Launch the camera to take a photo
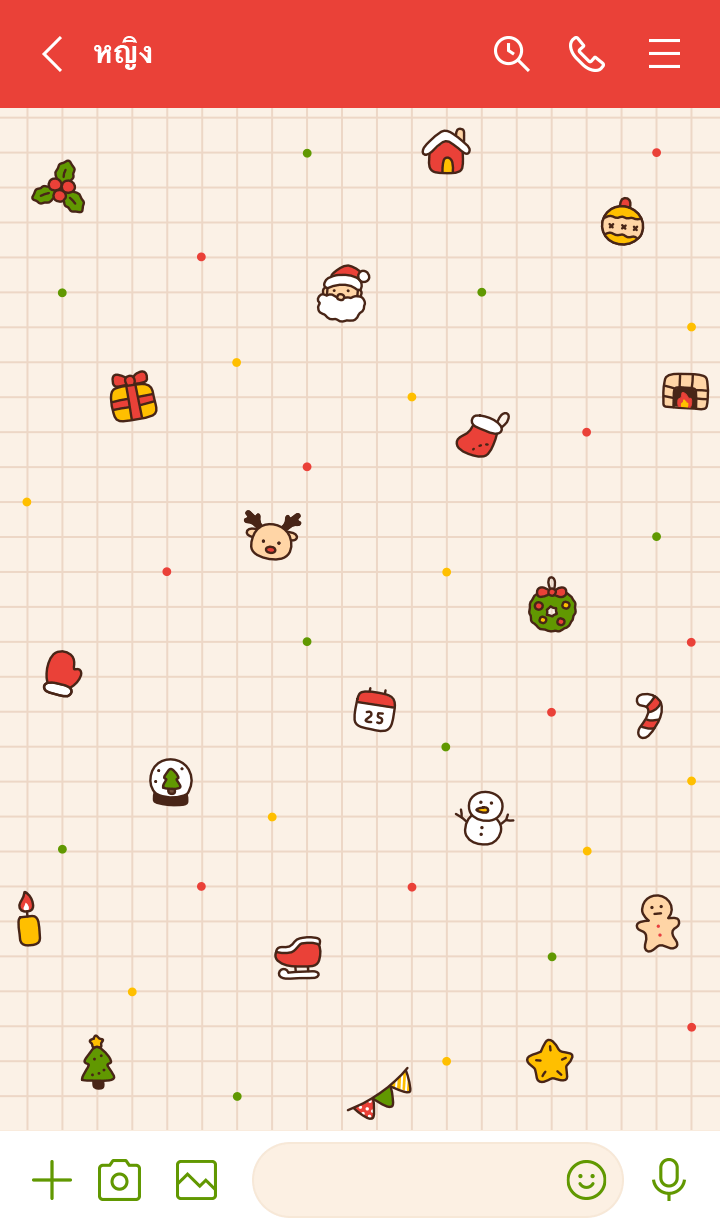Screen dimensions: 720x1232 pyautogui.click(x=119, y=1180)
